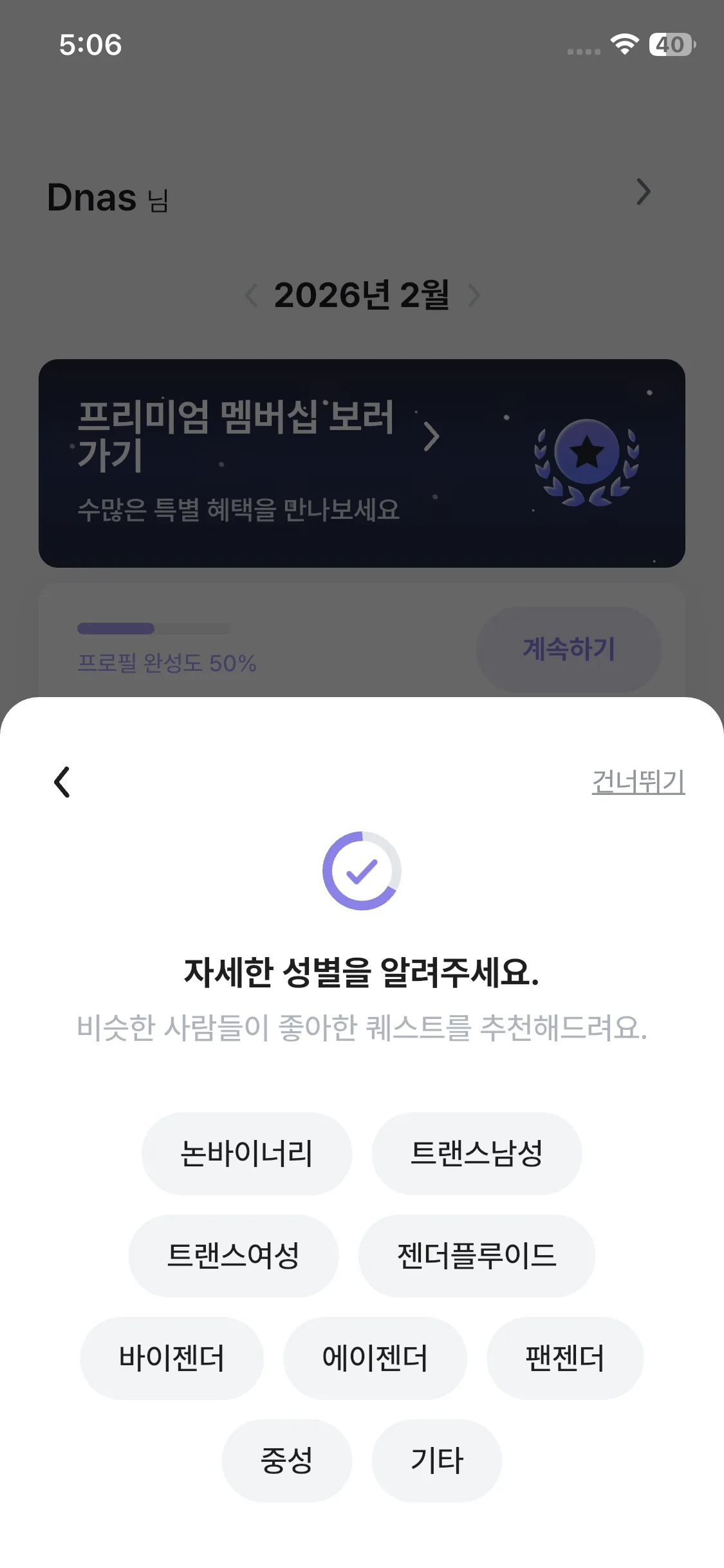Choose the 트랜스남성 option
Image resolution: width=724 pixels, height=1568 pixels.
click(476, 1153)
